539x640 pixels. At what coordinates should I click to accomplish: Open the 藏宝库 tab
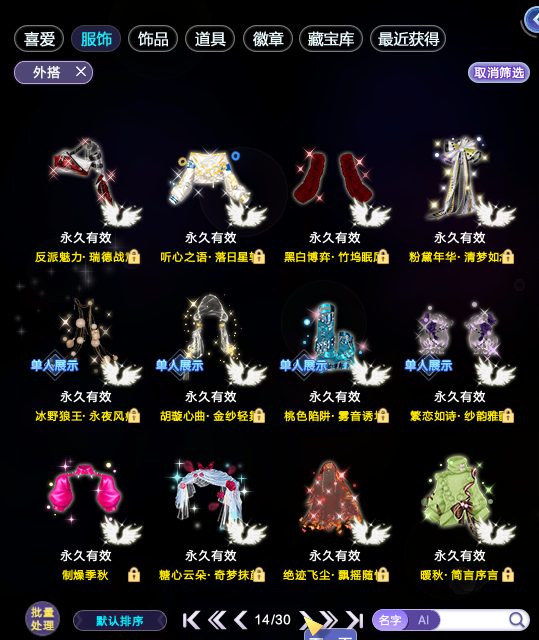(x=330, y=39)
